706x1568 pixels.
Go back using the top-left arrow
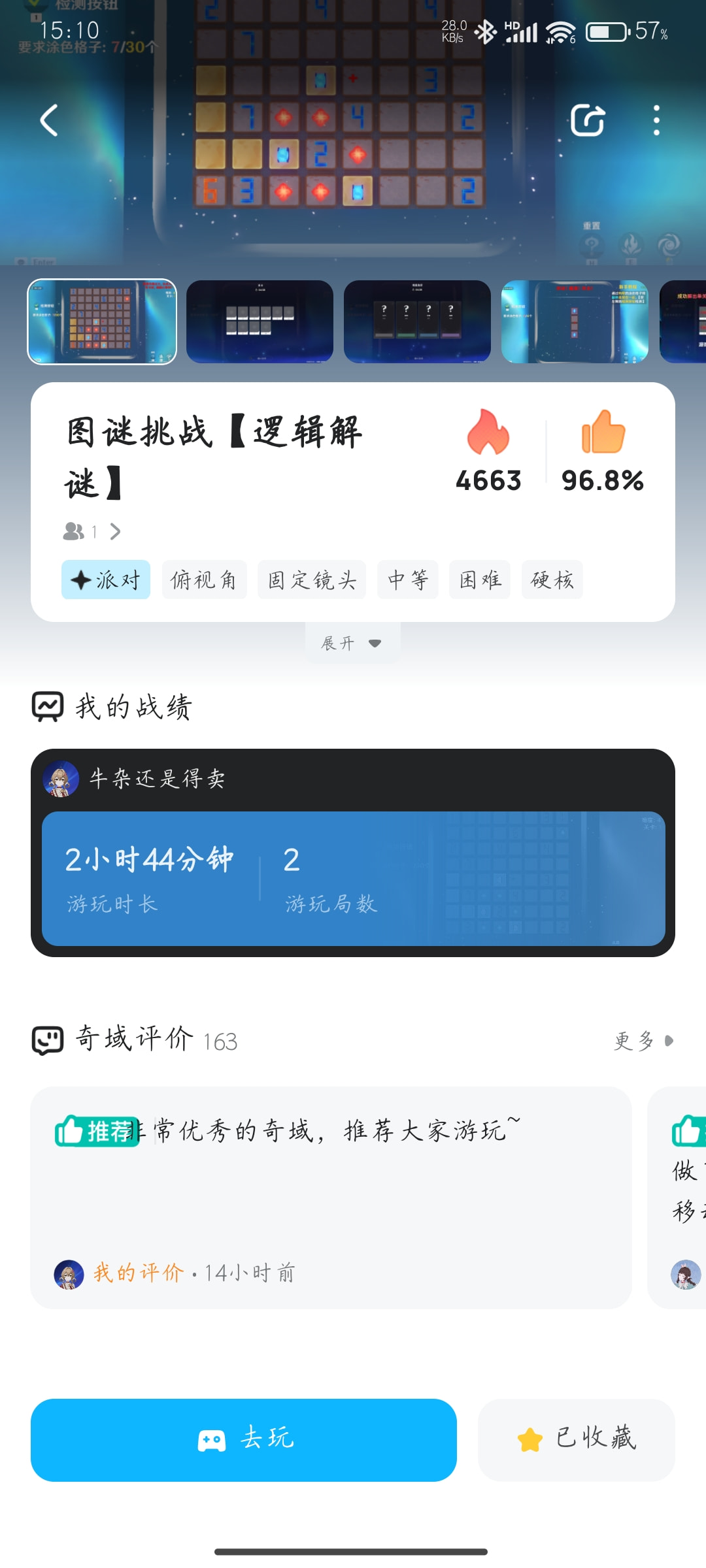click(x=50, y=120)
